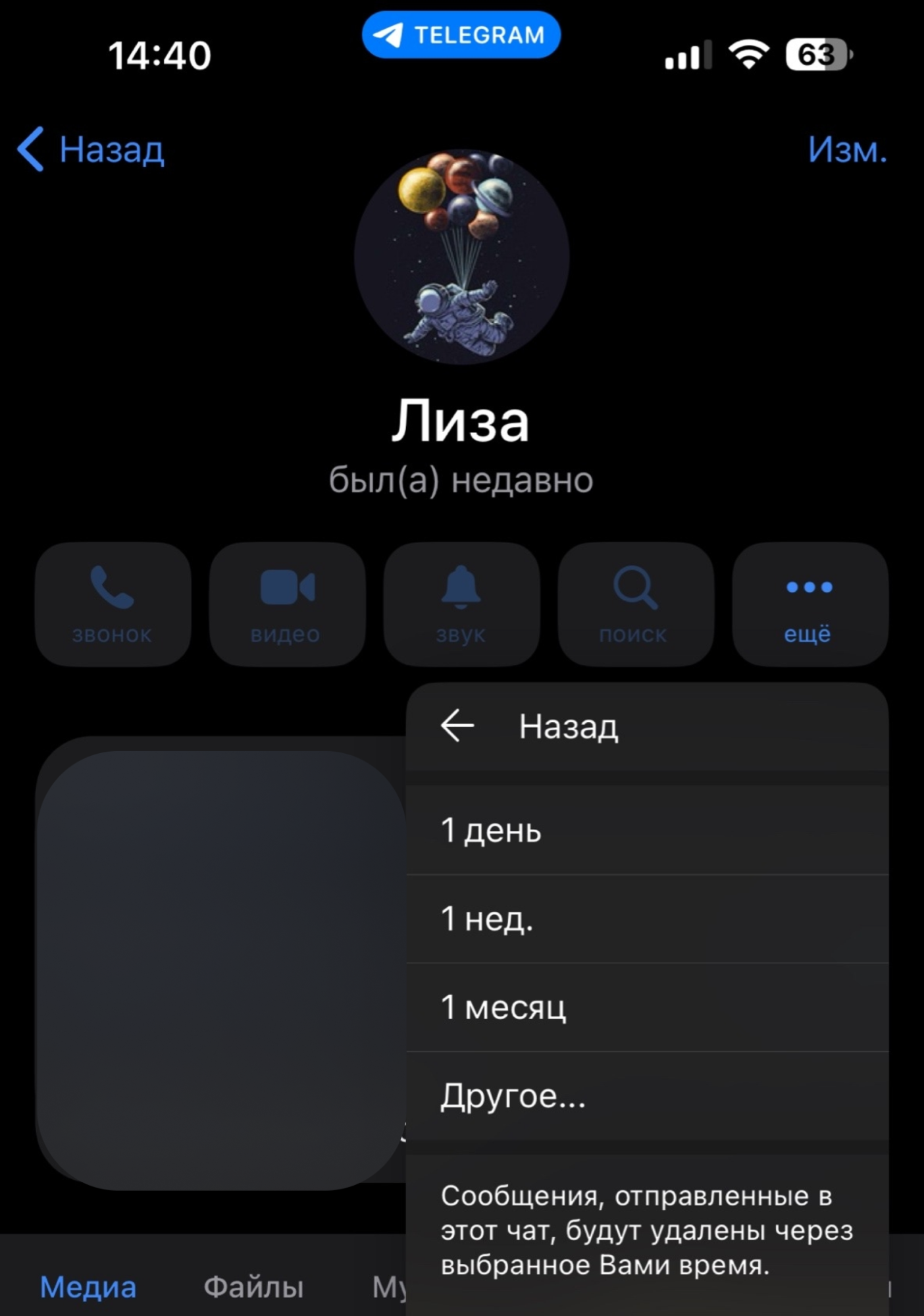This screenshot has width=924, height=1316.
Task: Tap the был(а) недавно status text
Action: point(462,481)
